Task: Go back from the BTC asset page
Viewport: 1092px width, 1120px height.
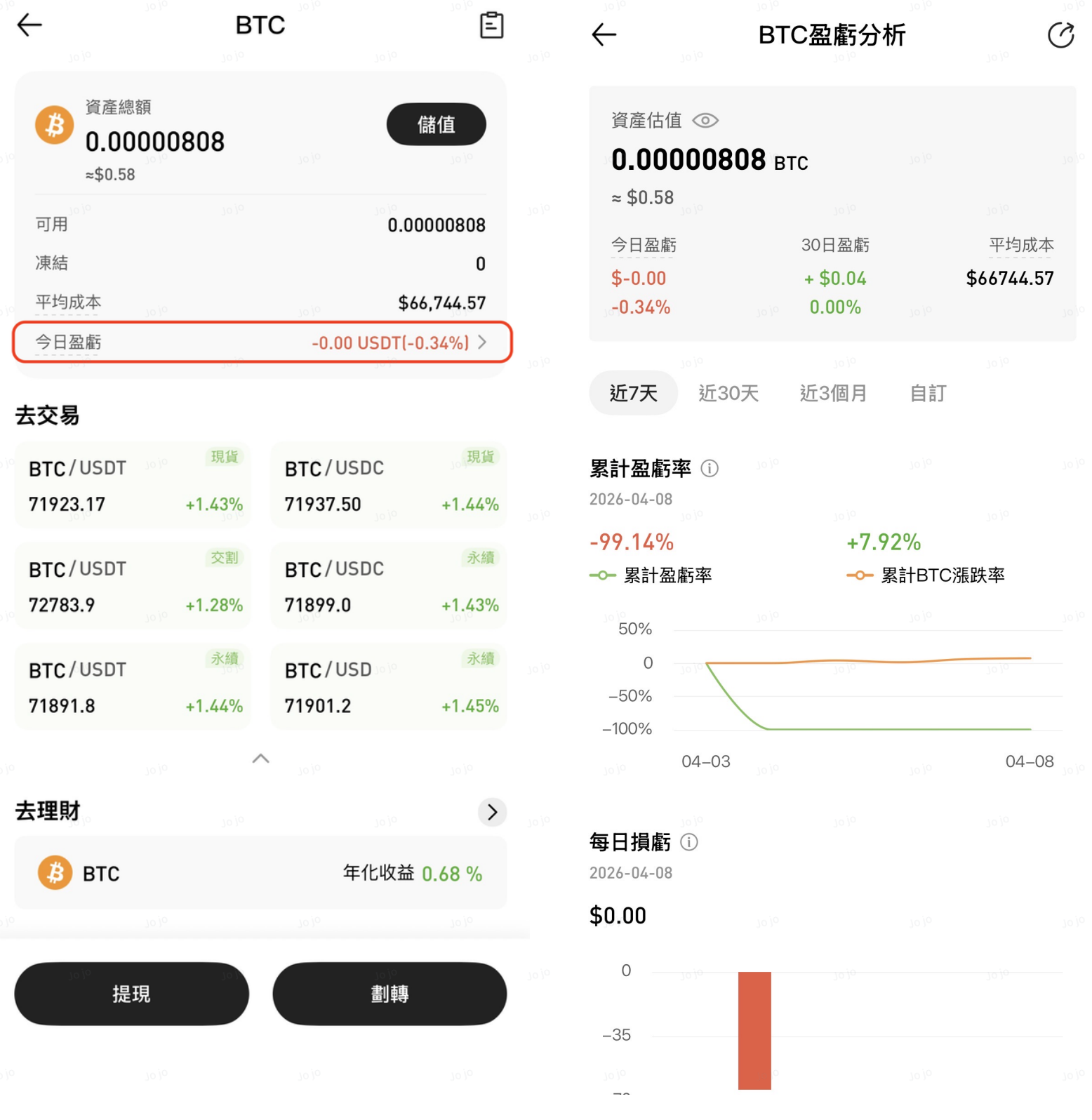Action: [29, 25]
